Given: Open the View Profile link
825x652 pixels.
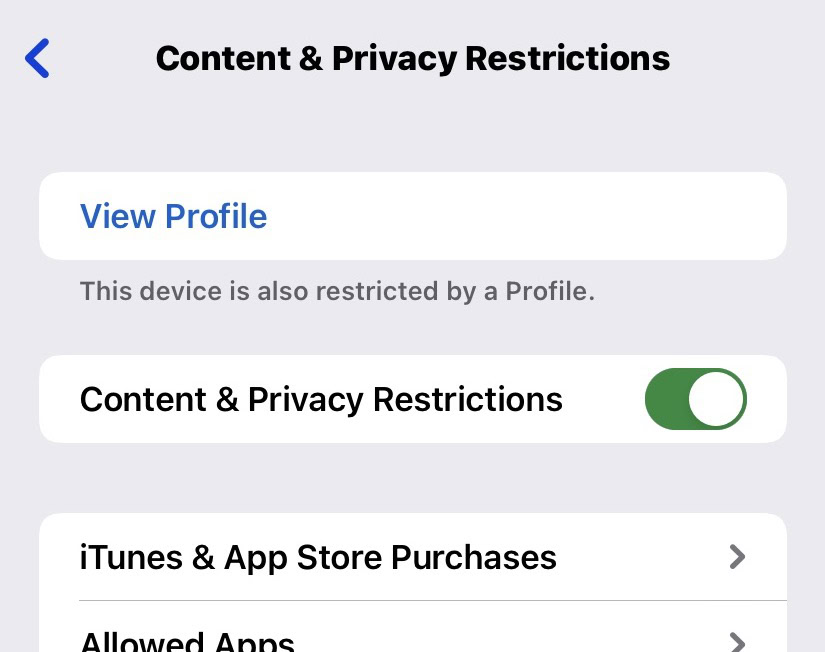Looking at the screenshot, I should coord(173,216).
